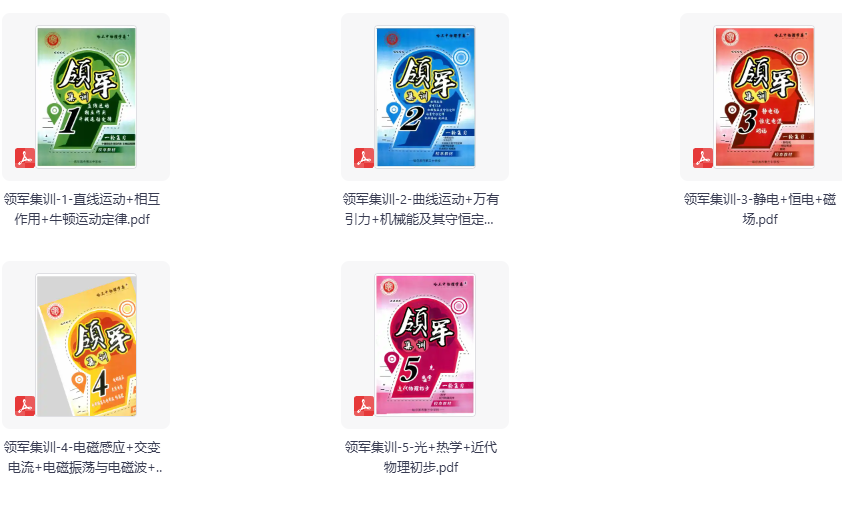842x515 pixels.
Task: Open 领军集训-5 光+热学 PDF file
Action: click(425, 345)
